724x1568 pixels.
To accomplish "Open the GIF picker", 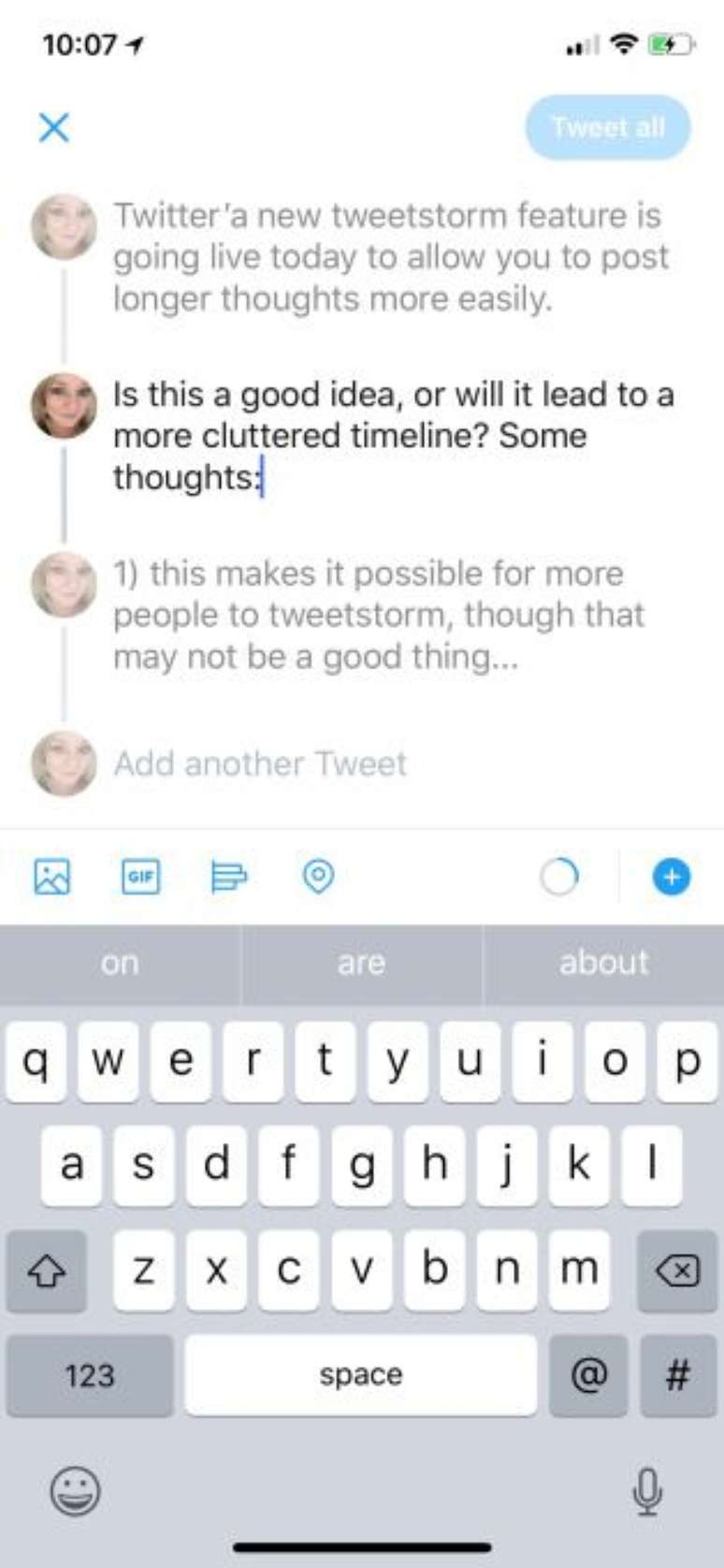I will [140, 877].
